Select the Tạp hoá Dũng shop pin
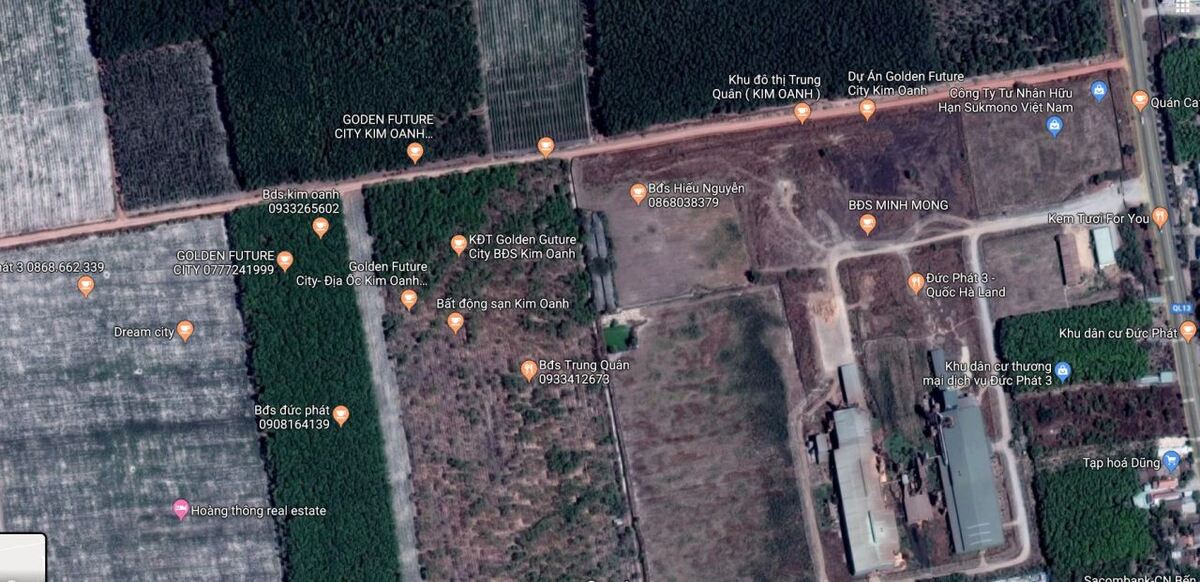This screenshot has width=1200, height=582. pos(1171,461)
